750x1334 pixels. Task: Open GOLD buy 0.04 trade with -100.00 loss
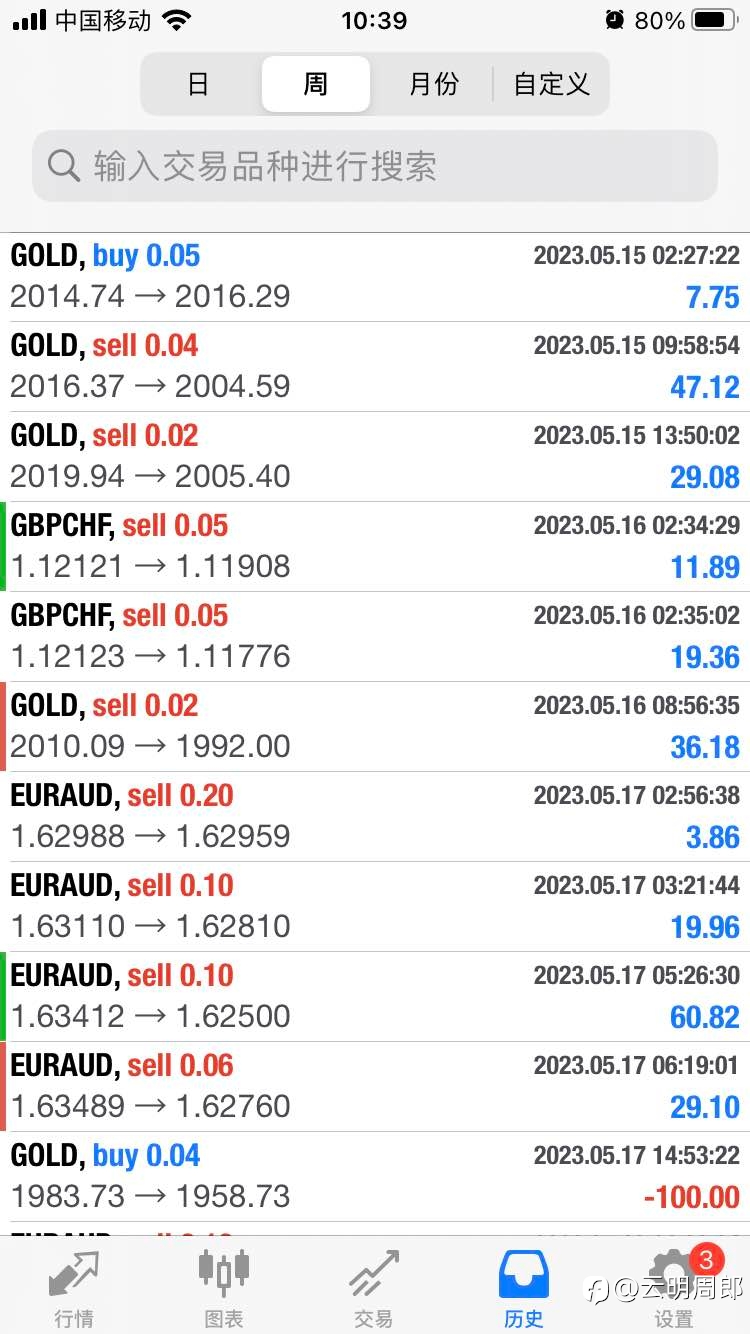tap(375, 1177)
